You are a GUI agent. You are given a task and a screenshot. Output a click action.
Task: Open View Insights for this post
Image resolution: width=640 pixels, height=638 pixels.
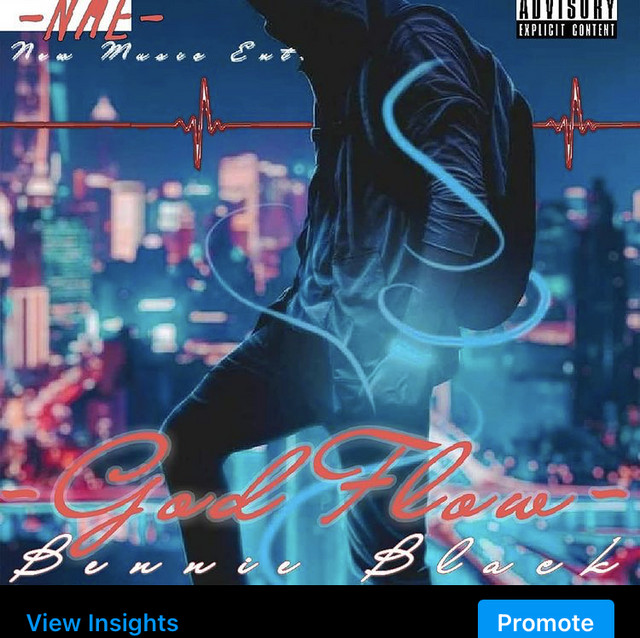coord(102,623)
